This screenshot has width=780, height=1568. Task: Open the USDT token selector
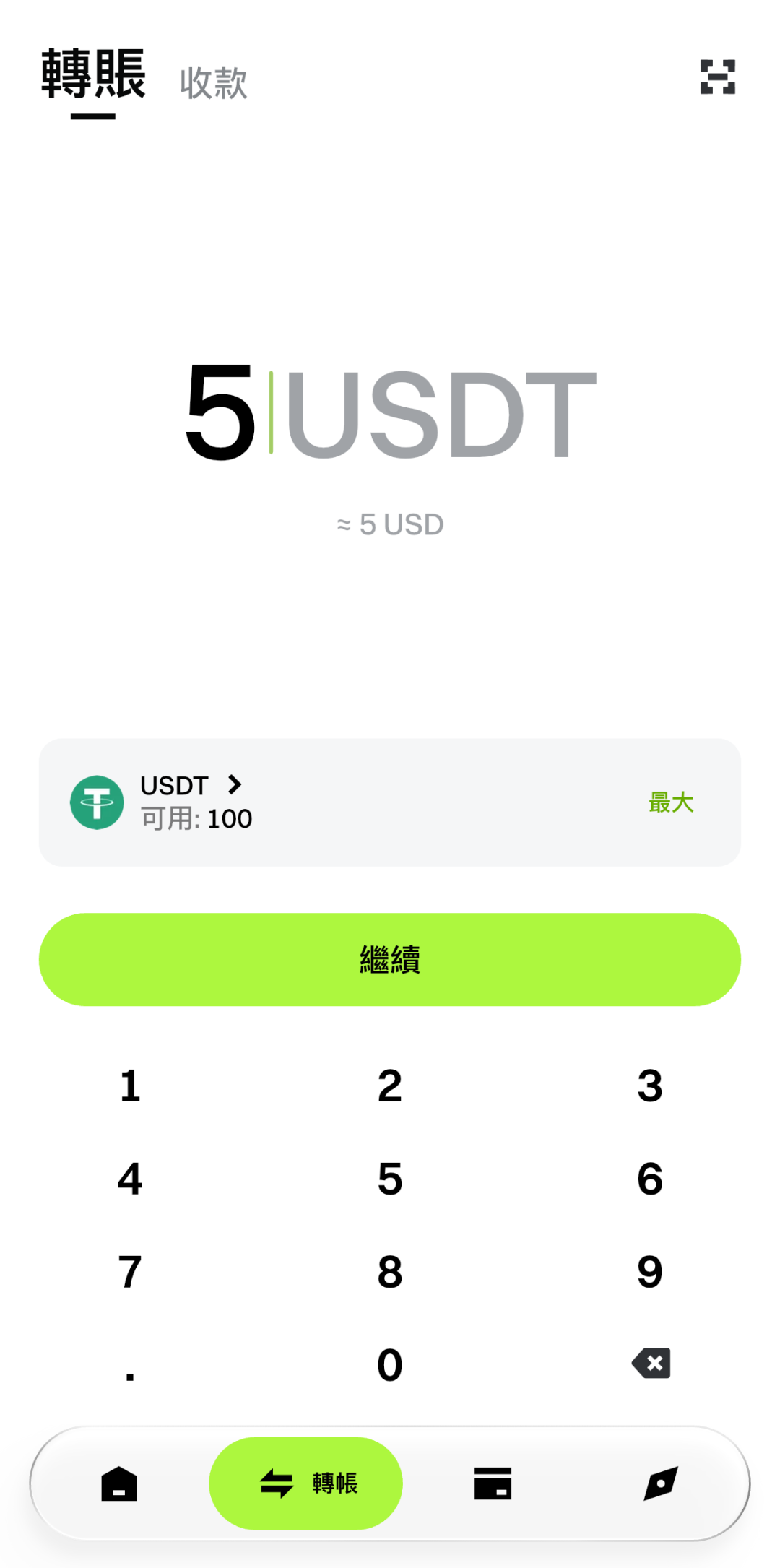[x=191, y=786]
